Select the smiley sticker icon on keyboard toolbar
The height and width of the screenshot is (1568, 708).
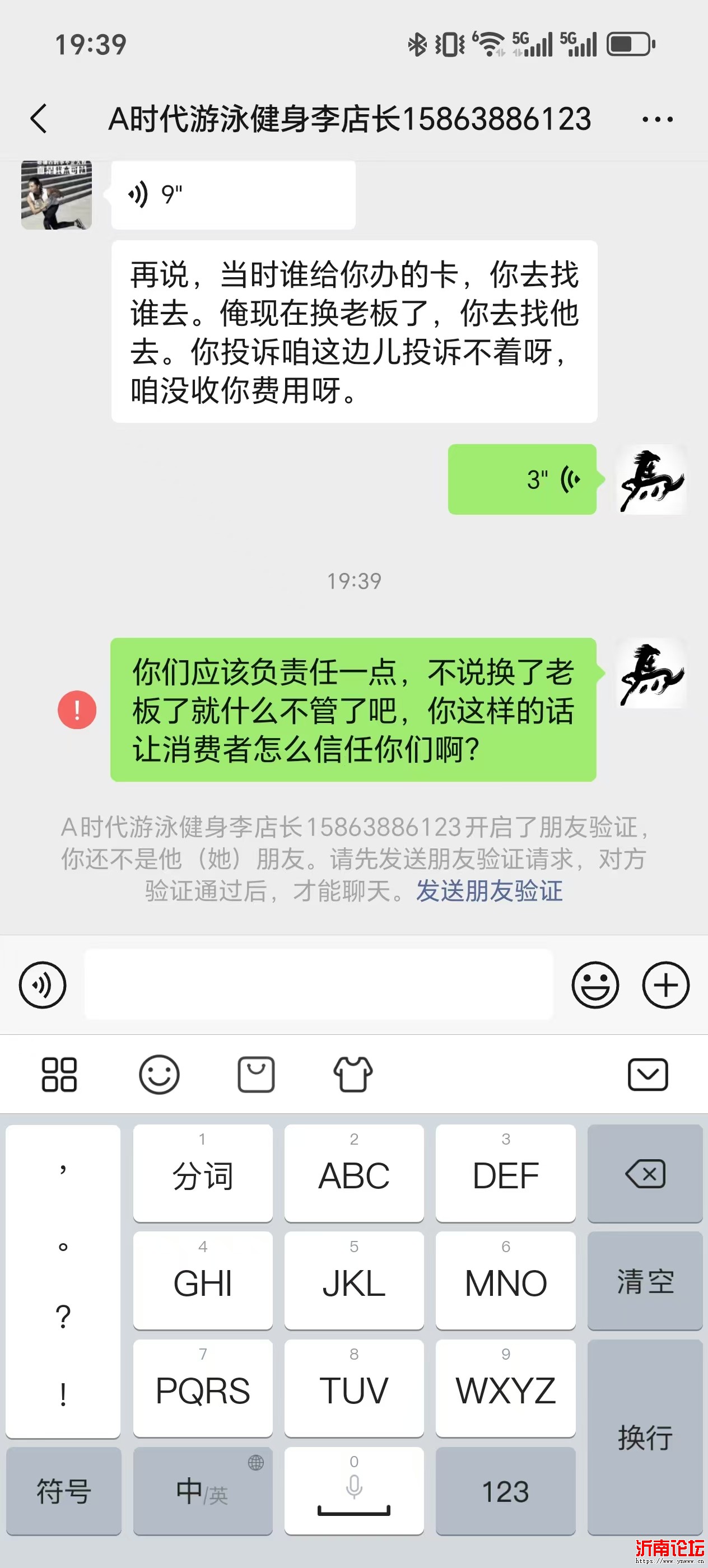tap(160, 1074)
